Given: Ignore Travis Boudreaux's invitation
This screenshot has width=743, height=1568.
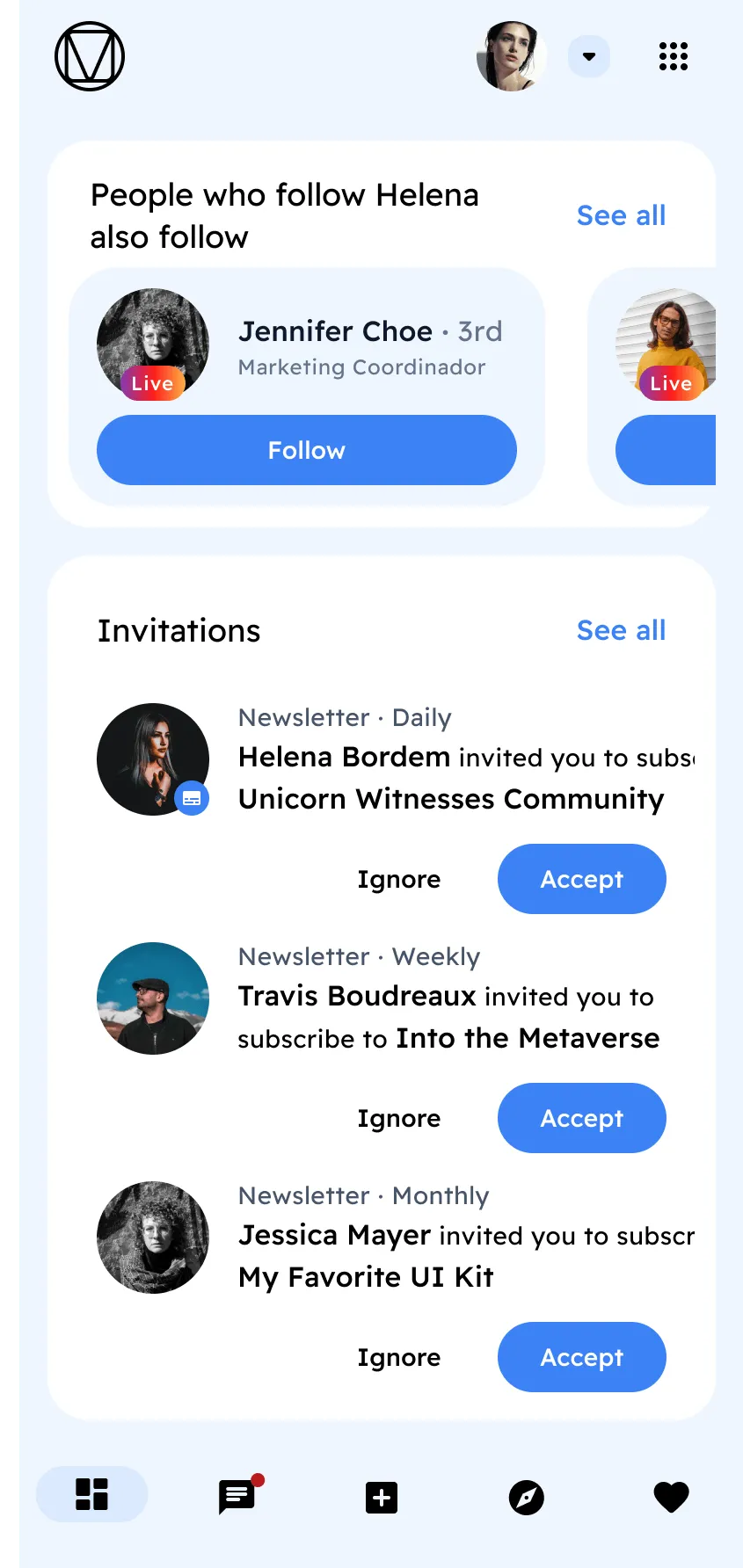Looking at the screenshot, I should tap(398, 1118).
